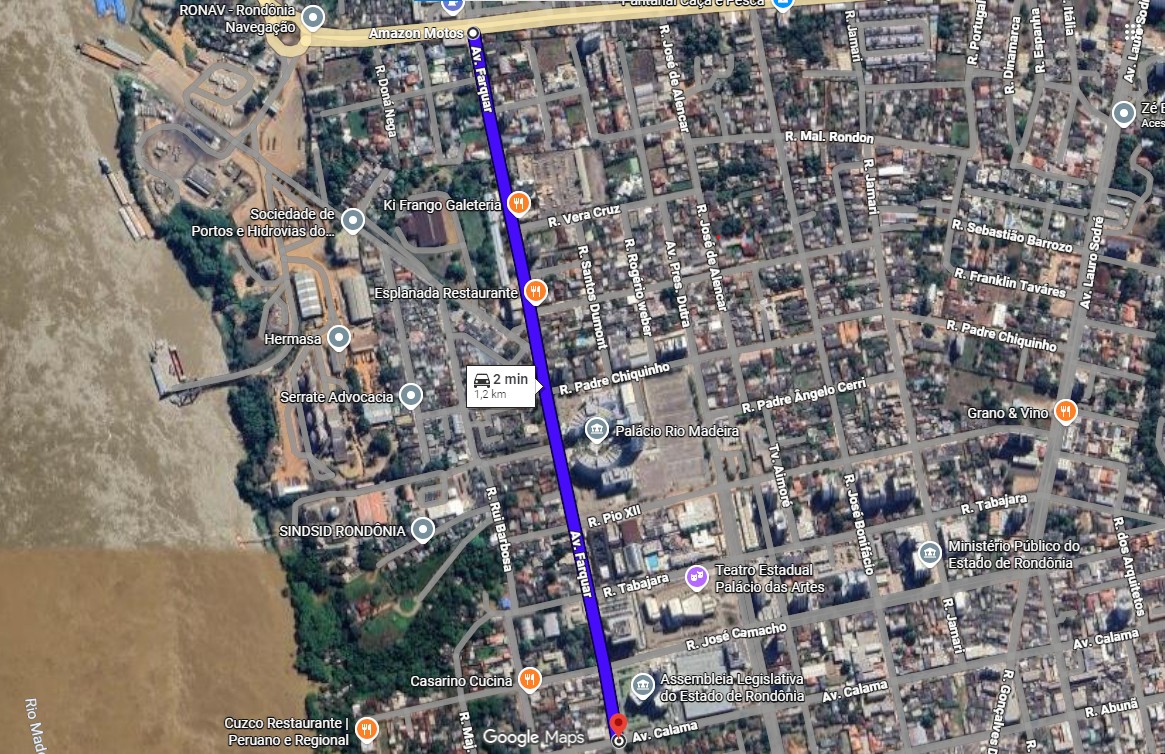Screen dimensions: 1165x754
Task: Select Assembleia Legislativa do Estado de Rondônia
Action: point(642,687)
